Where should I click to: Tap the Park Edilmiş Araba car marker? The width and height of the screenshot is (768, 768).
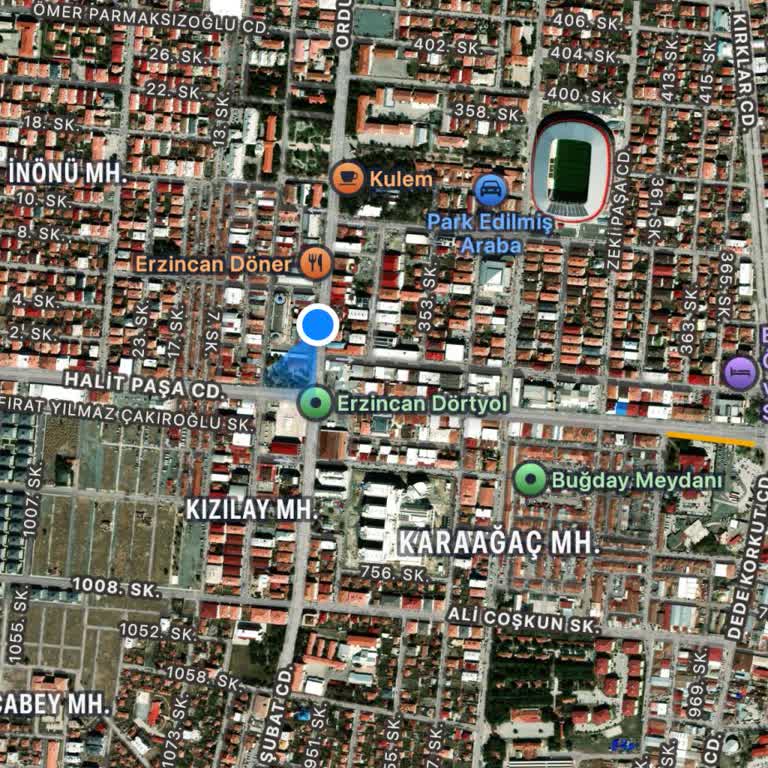[490, 189]
